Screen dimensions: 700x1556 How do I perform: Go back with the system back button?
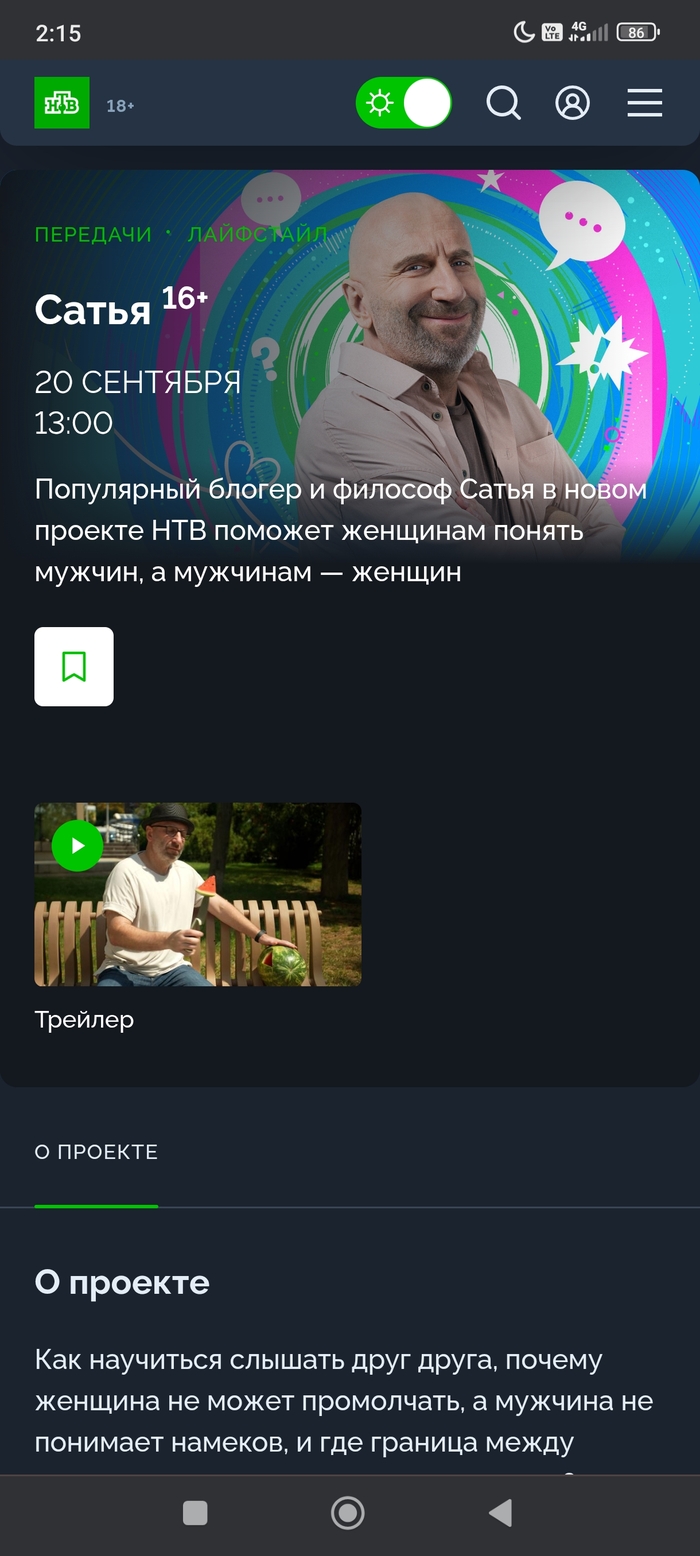[x=500, y=1513]
